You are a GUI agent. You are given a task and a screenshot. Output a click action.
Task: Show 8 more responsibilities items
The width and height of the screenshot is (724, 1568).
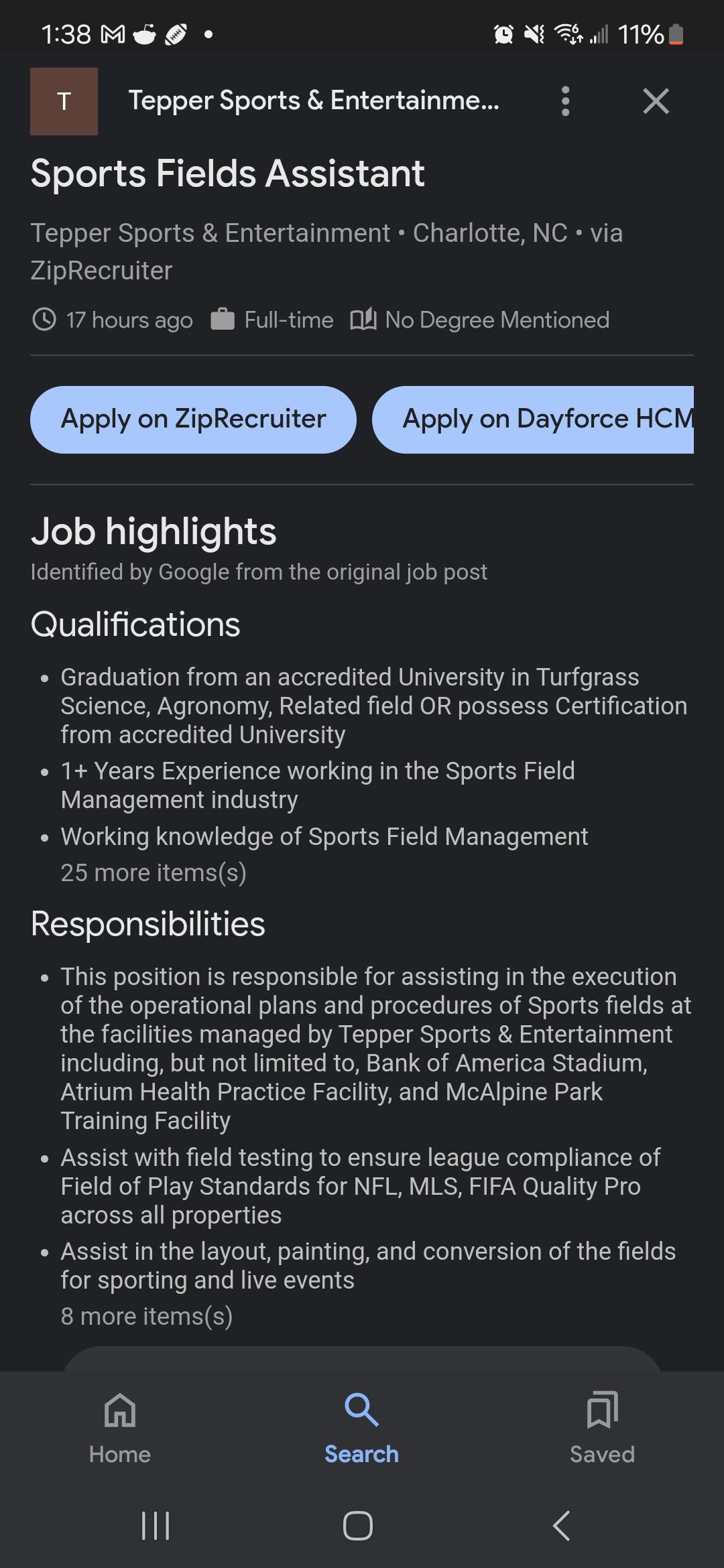point(147,1316)
